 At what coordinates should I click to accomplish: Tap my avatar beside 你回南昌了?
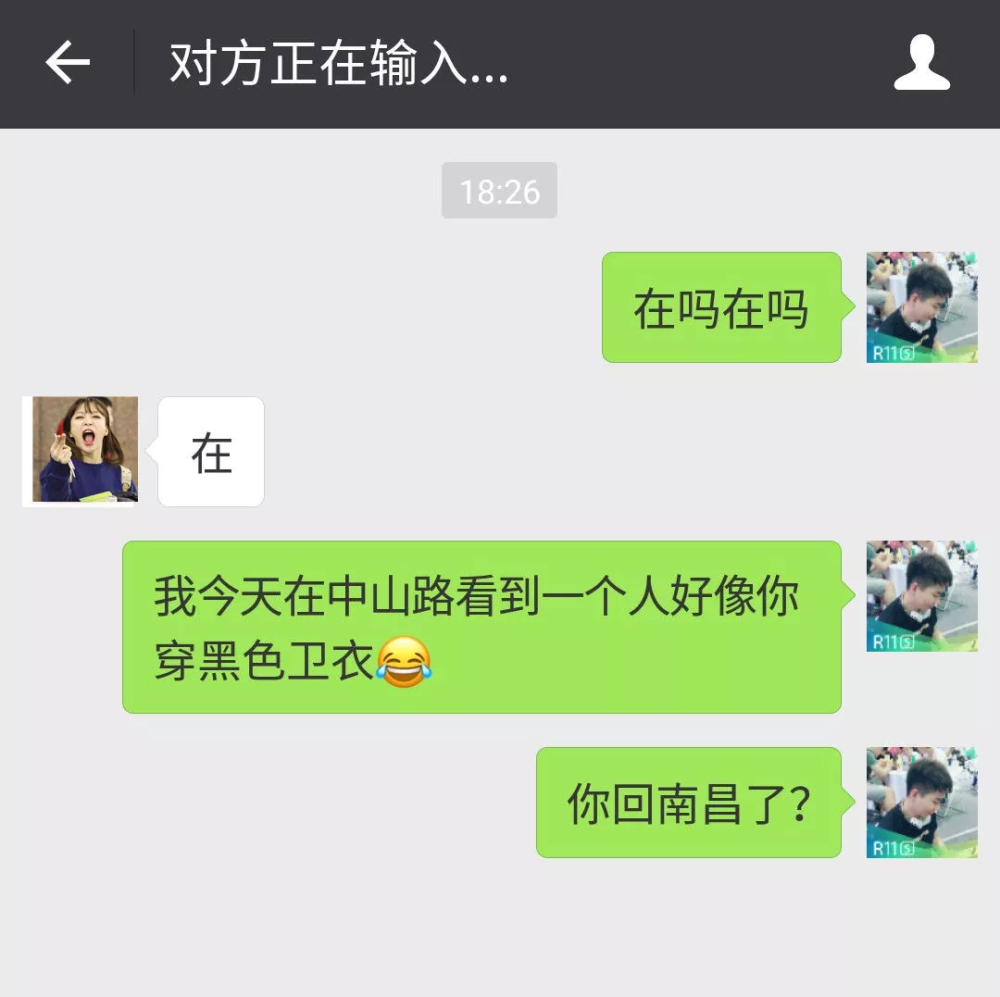pos(921,802)
